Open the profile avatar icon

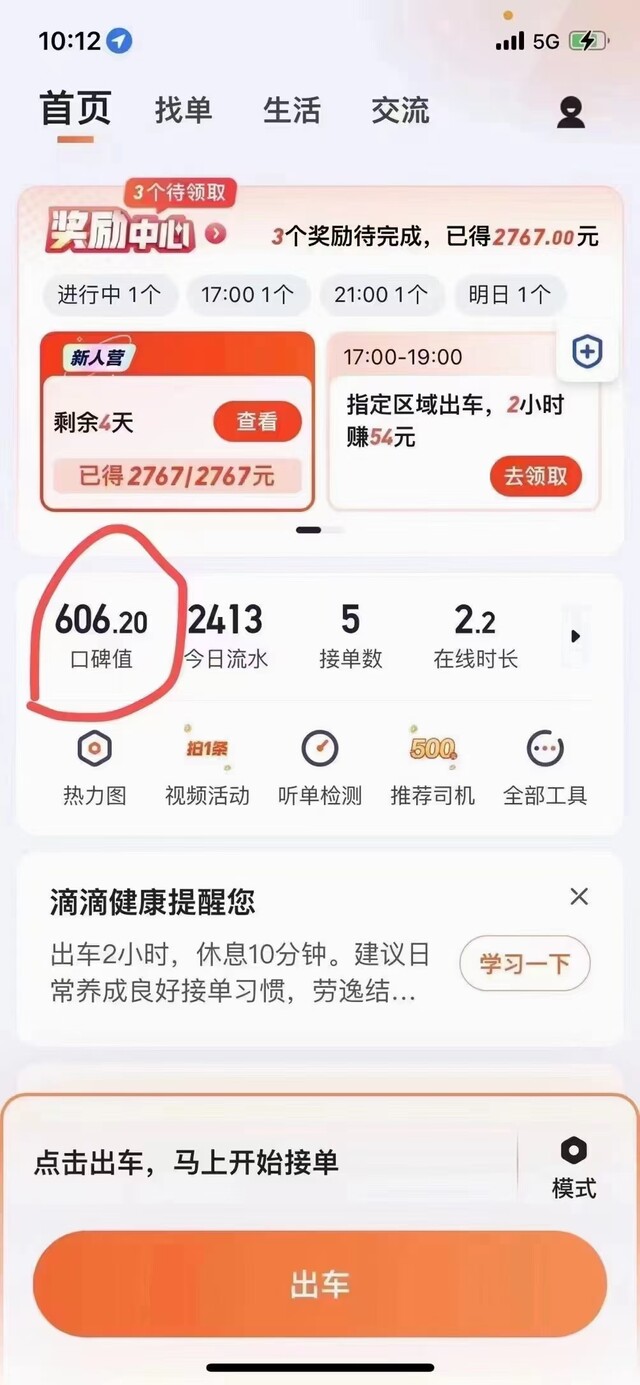571,112
